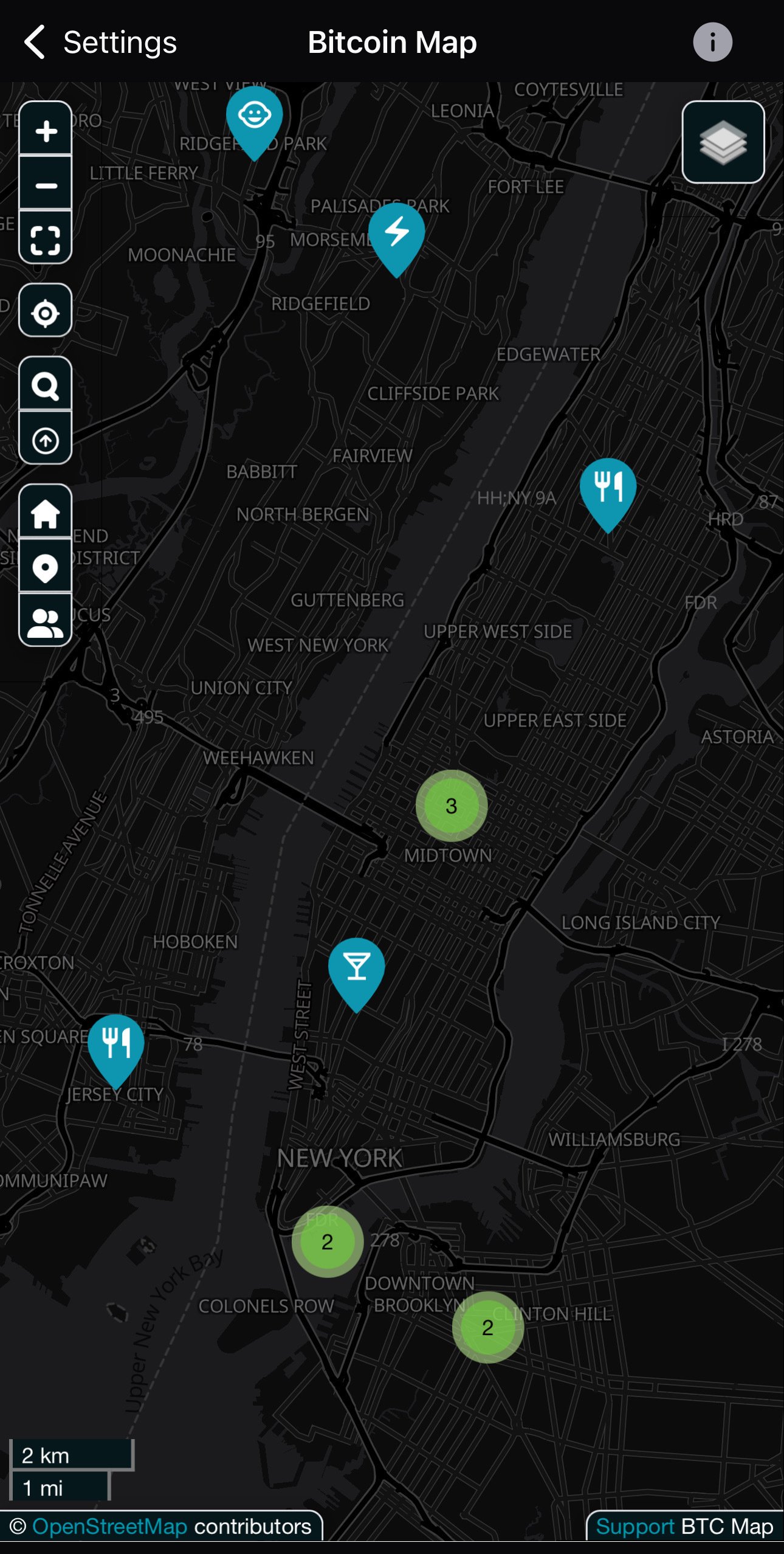Image resolution: width=784 pixels, height=1554 pixels.
Task: Open the add location pin button
Action: (x=46, y=567)
